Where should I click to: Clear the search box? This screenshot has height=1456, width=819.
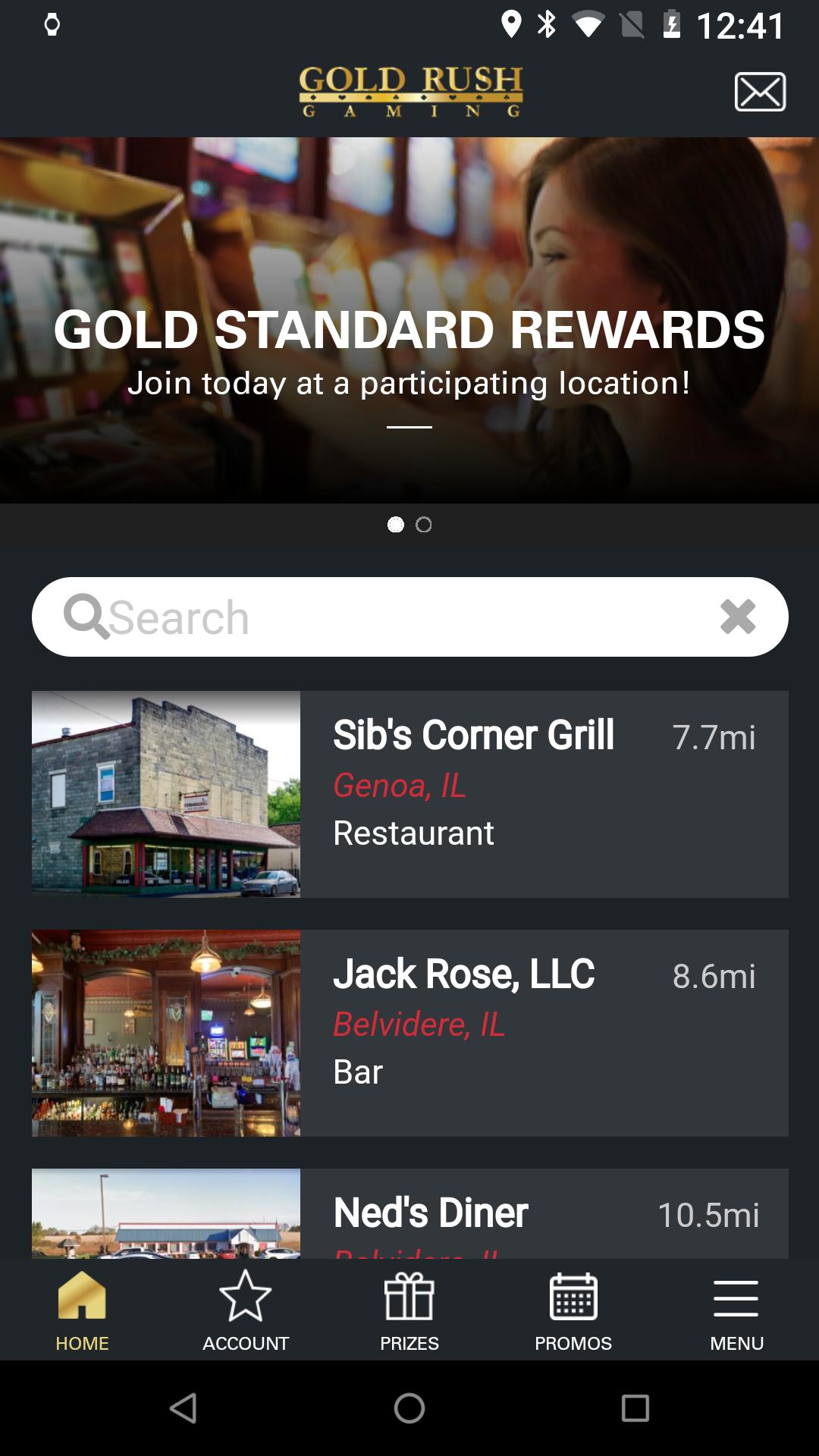(x=738, y=617)
